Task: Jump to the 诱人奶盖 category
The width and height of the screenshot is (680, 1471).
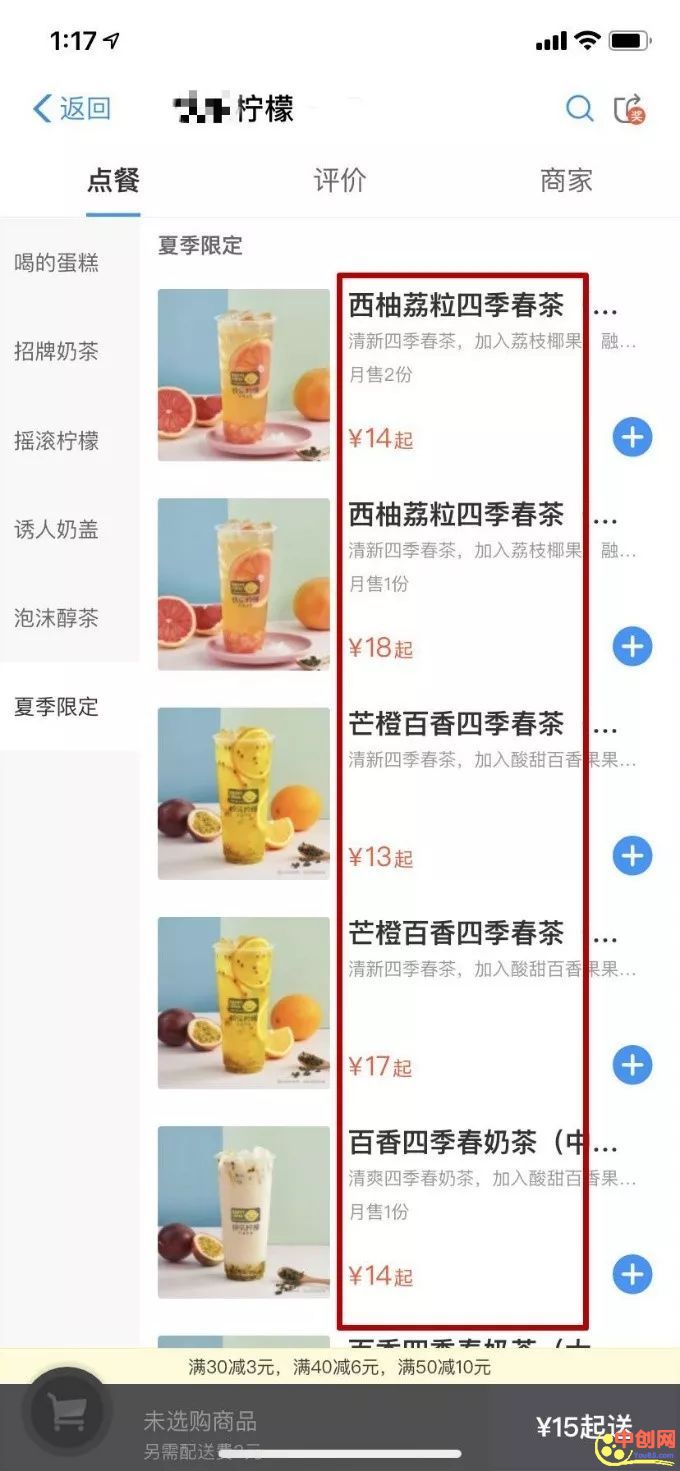Action: [x=57, y=529]
